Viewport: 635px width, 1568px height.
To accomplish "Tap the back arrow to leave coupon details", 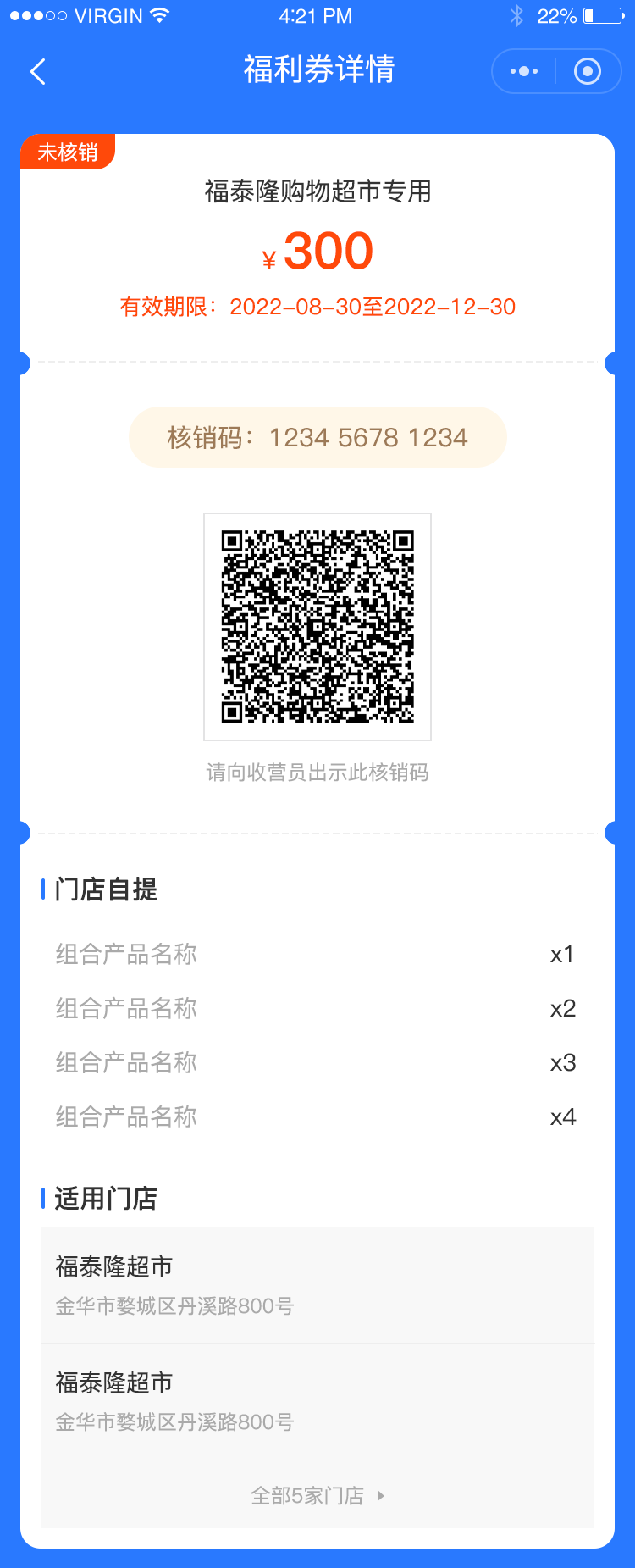I will [x=37, y=71].
